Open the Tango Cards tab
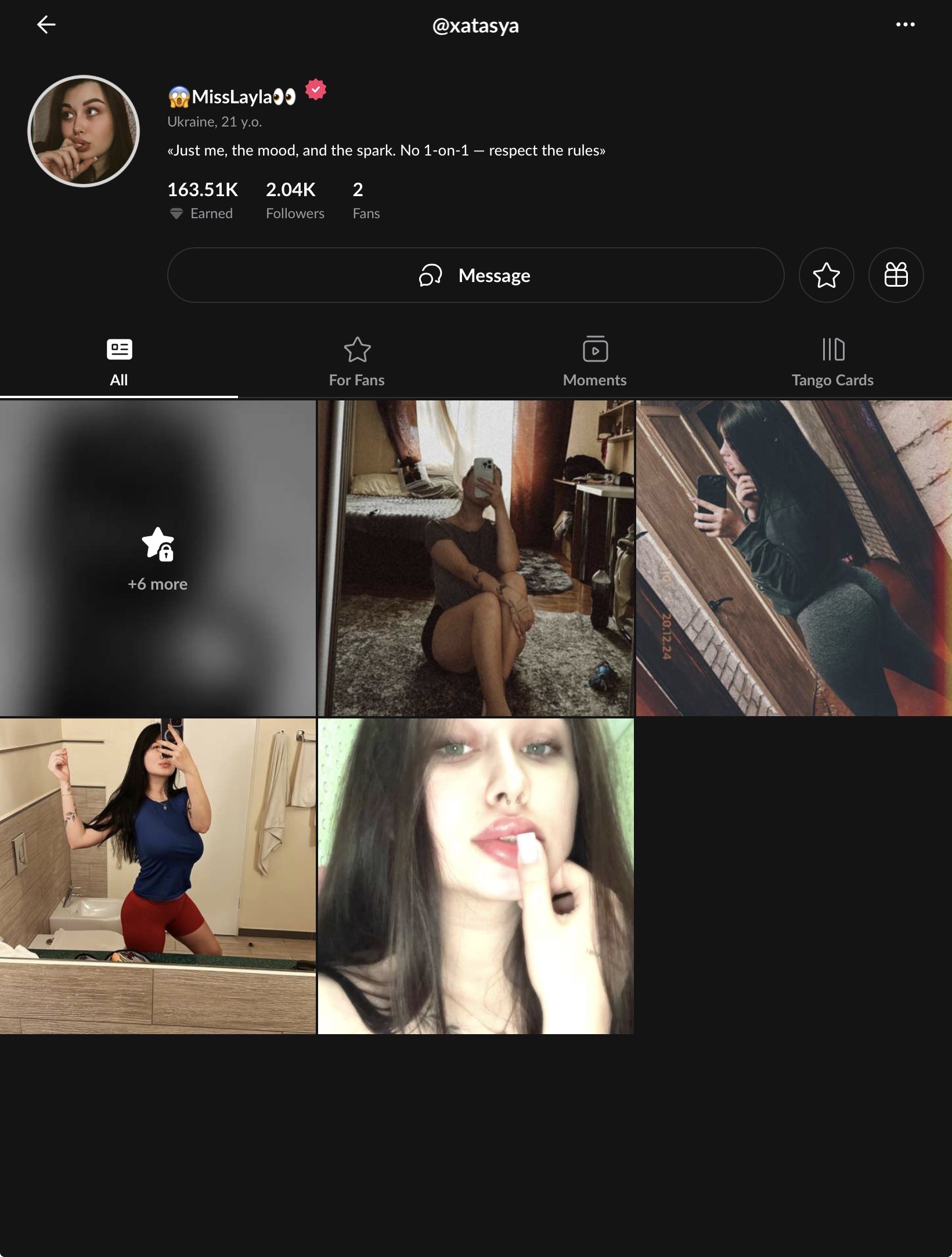This screenshot has height=1257, width=952. [x=832, y=363]
